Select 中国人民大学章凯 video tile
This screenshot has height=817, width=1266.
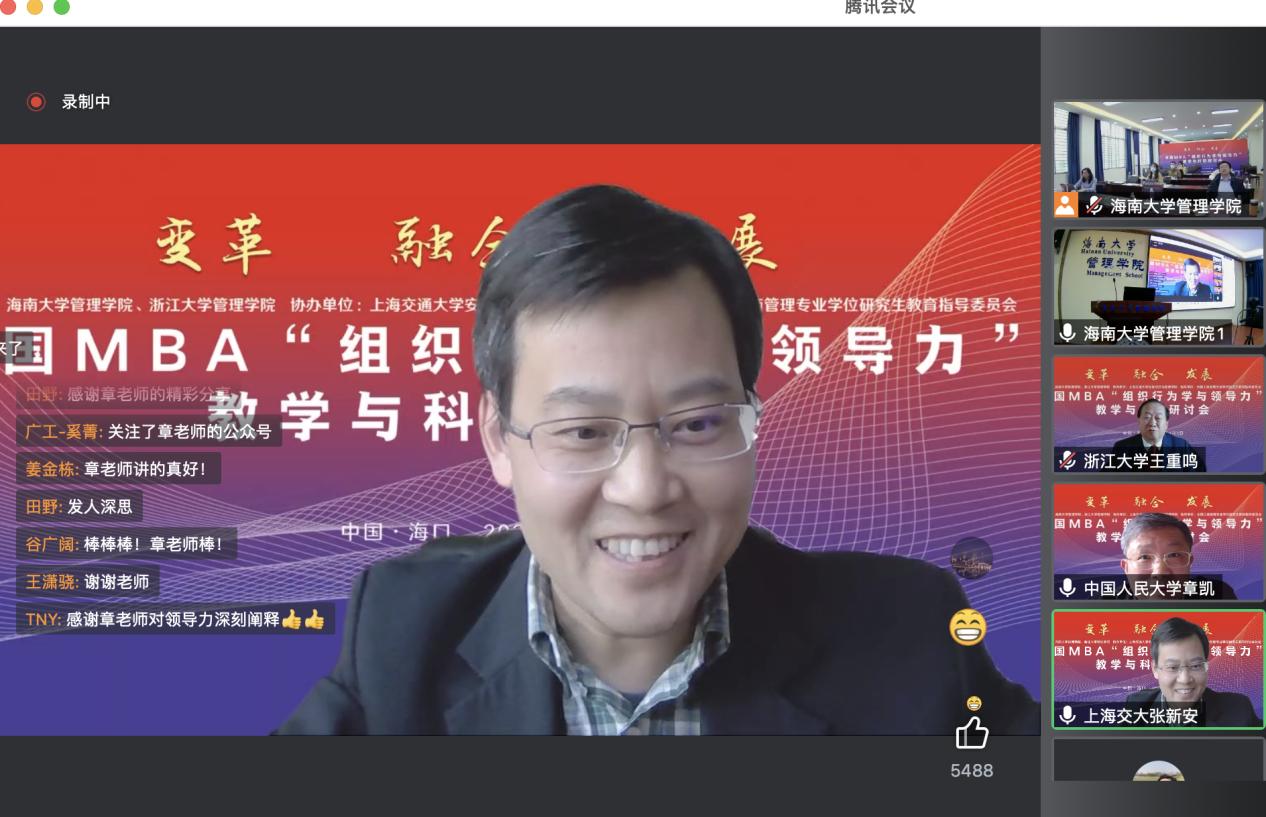(x=1158, y=541)
